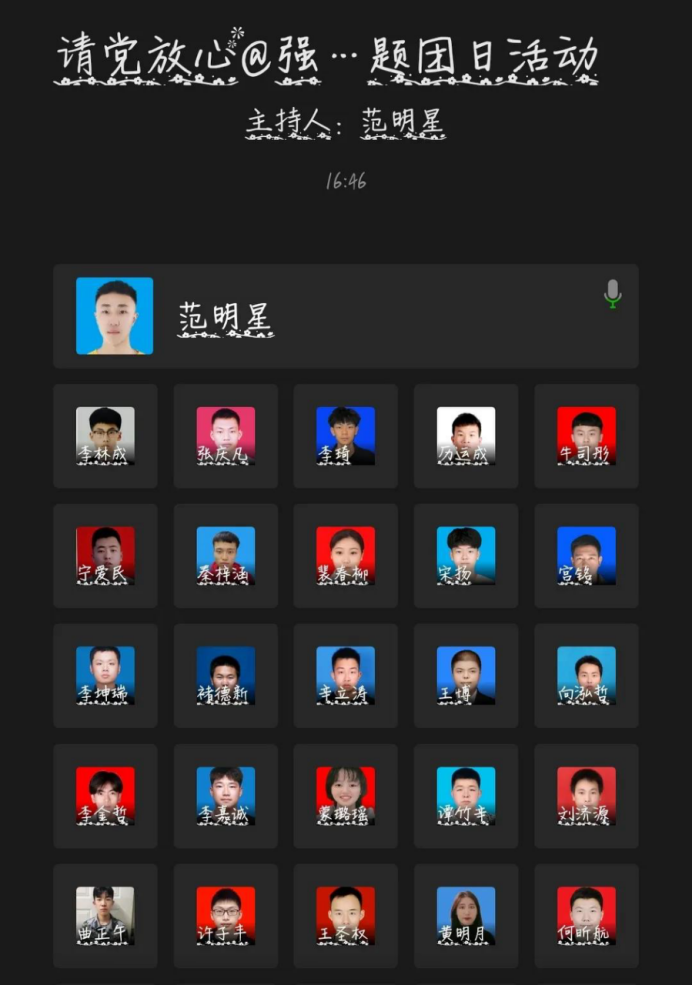Tap participant tile 王博
The height and width of the screenshot is (986, 693).
[466, 676]
